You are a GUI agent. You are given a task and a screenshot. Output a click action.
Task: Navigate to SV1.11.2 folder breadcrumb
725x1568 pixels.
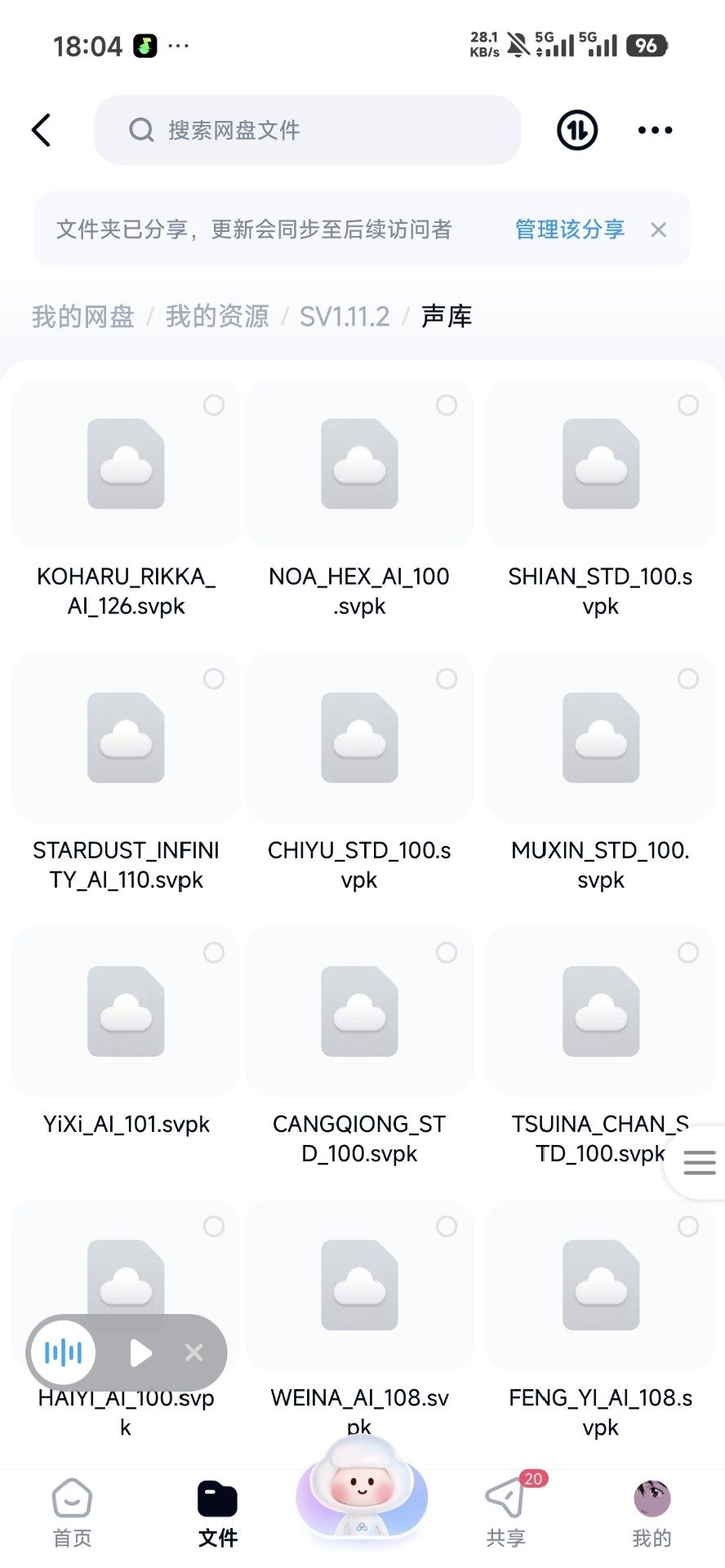(344, 317)
